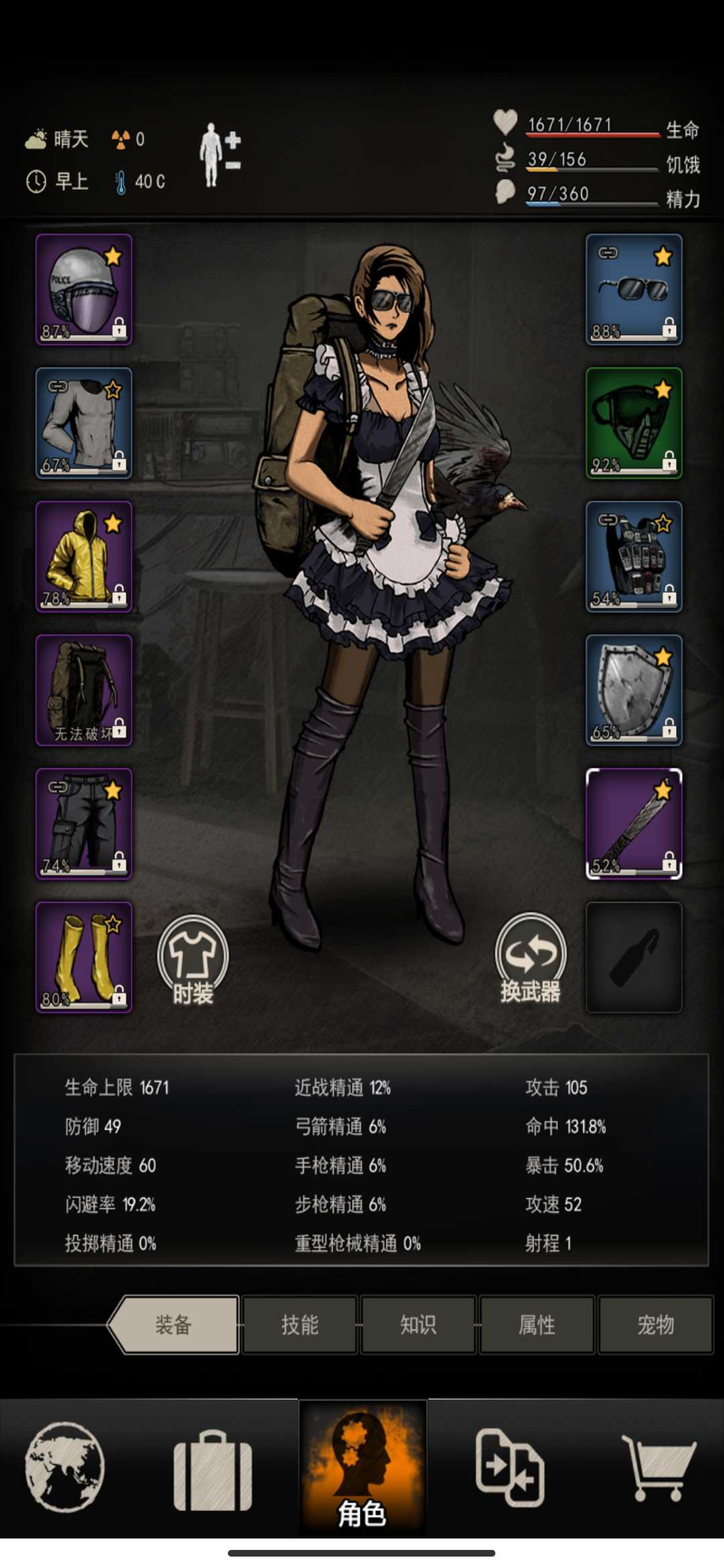The width and height of the screenshot is (724, 1568).
Task: Switch to the 知识 tab
Action: (x=418, y=1325)
